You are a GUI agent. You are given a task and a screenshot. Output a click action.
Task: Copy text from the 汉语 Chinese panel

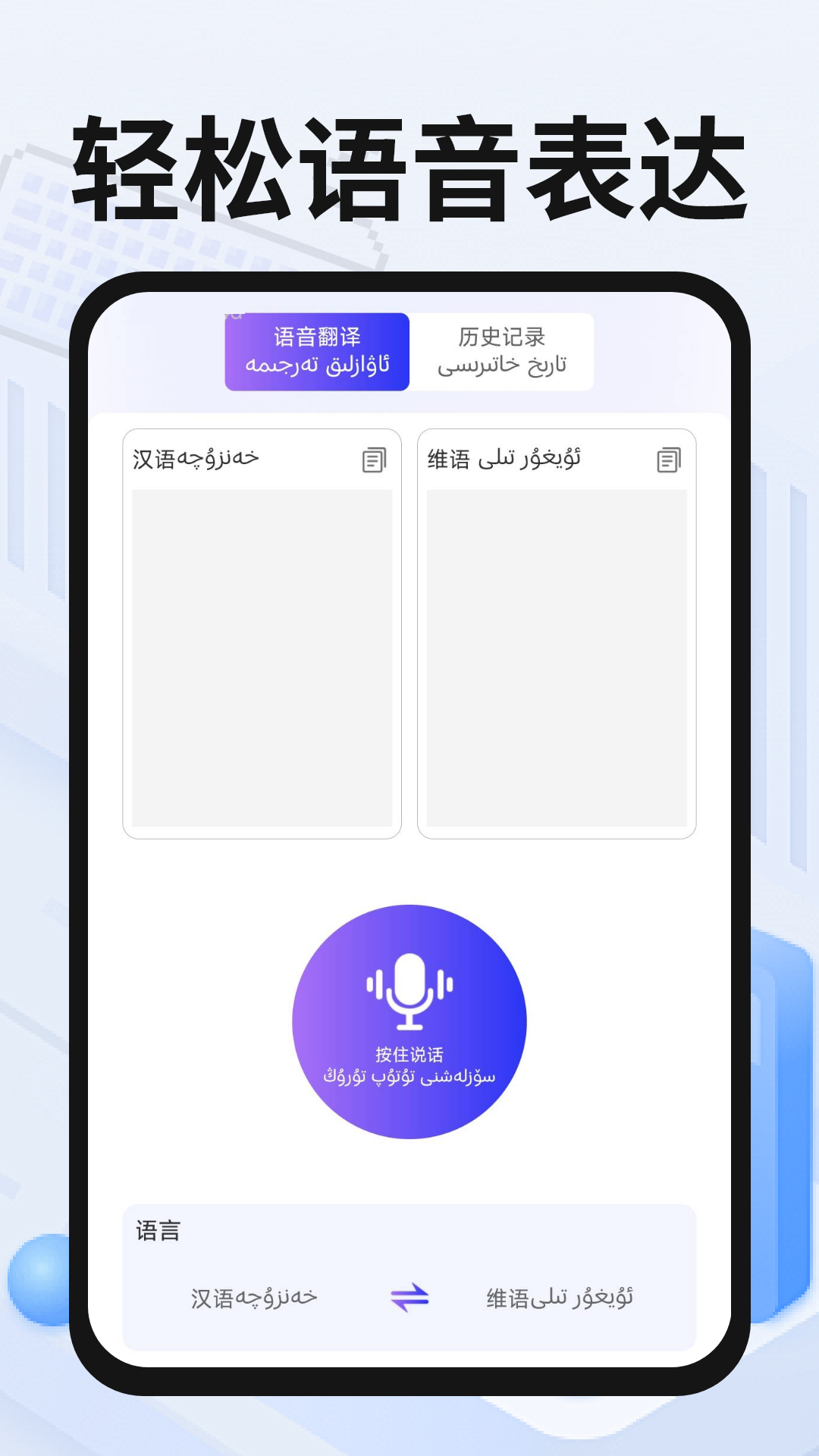pyautogui.click(x=372, y=459)
